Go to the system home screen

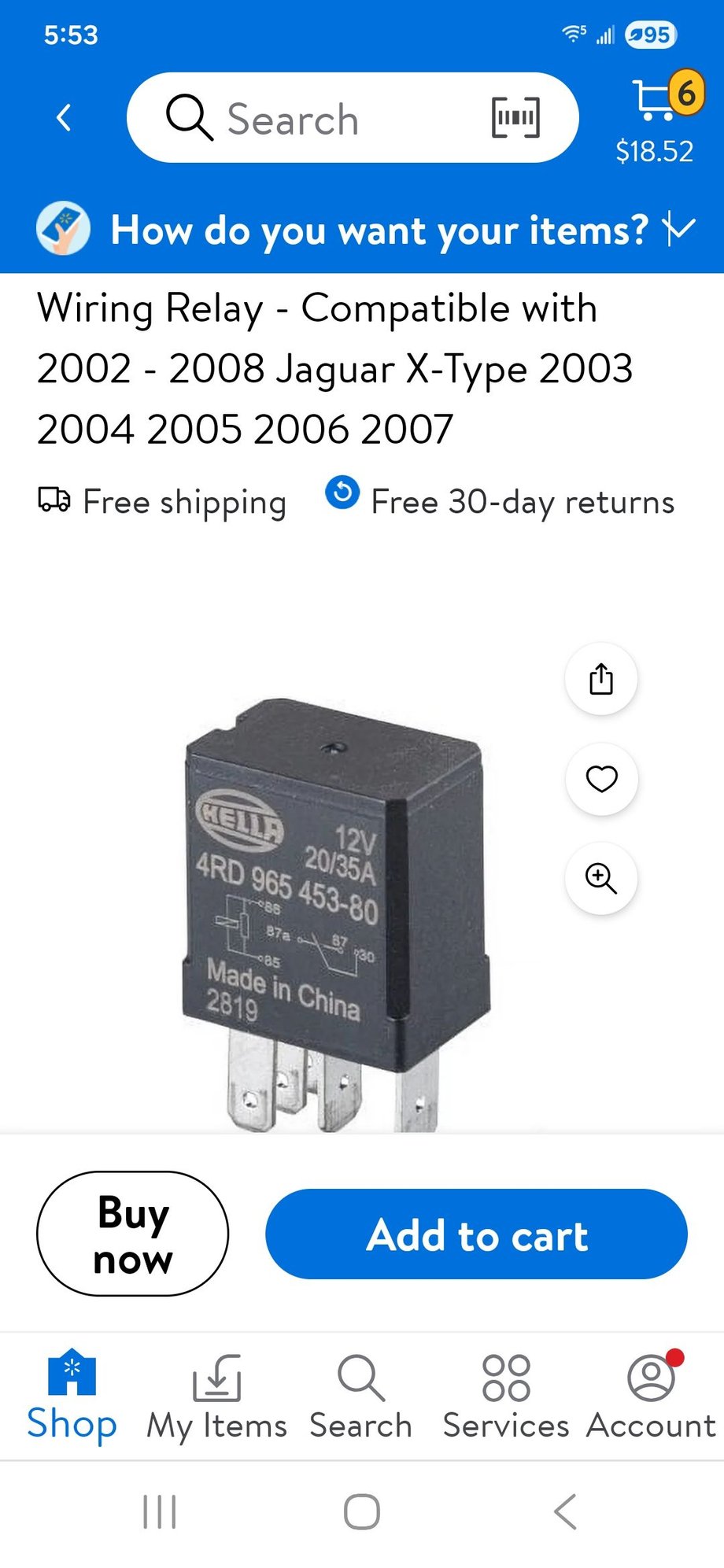coord(362,1511)
